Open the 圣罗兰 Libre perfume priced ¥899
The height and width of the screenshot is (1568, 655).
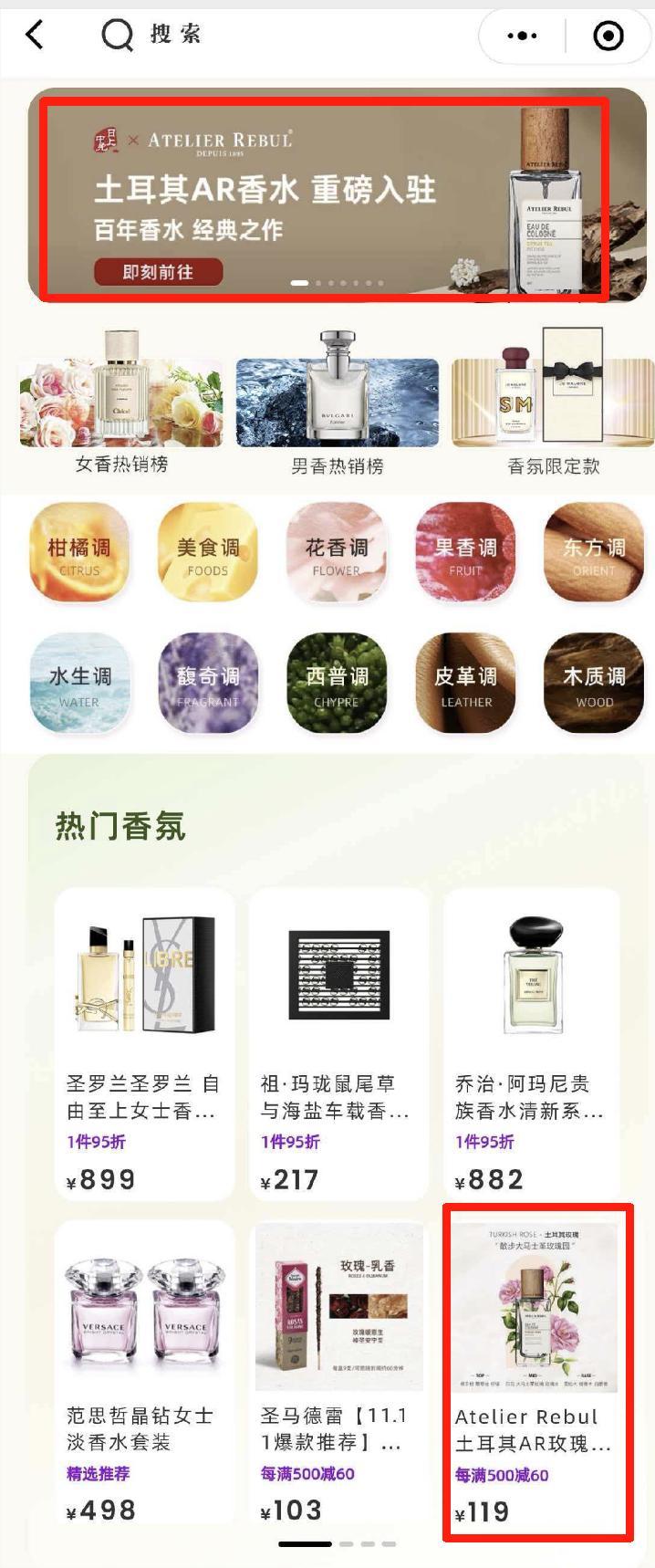[x=144, y=1043]
